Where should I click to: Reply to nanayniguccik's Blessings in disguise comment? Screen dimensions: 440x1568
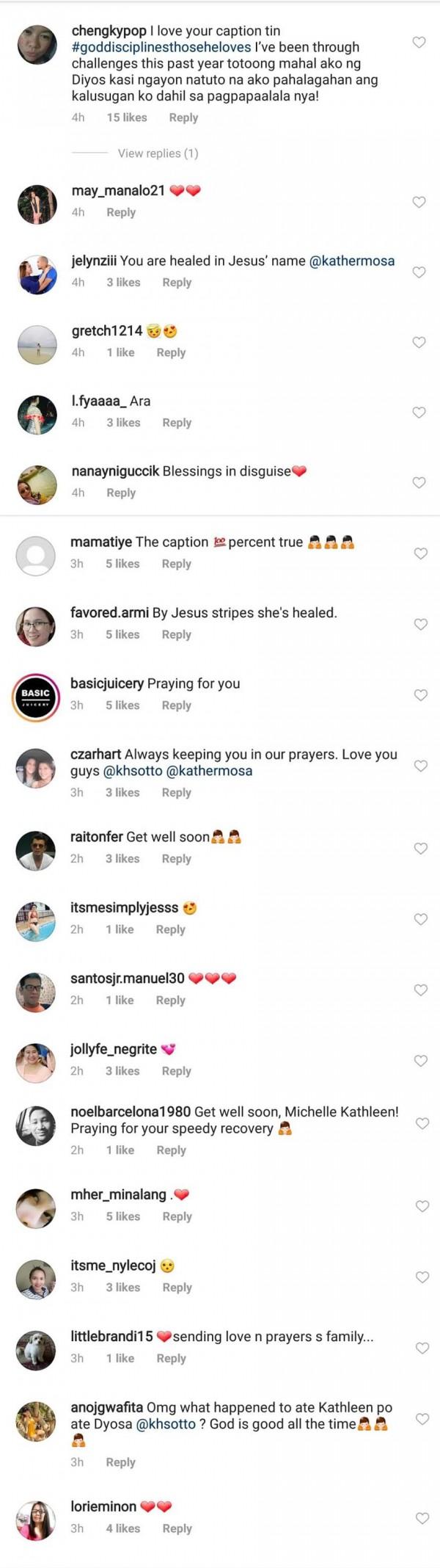point(121,493)
